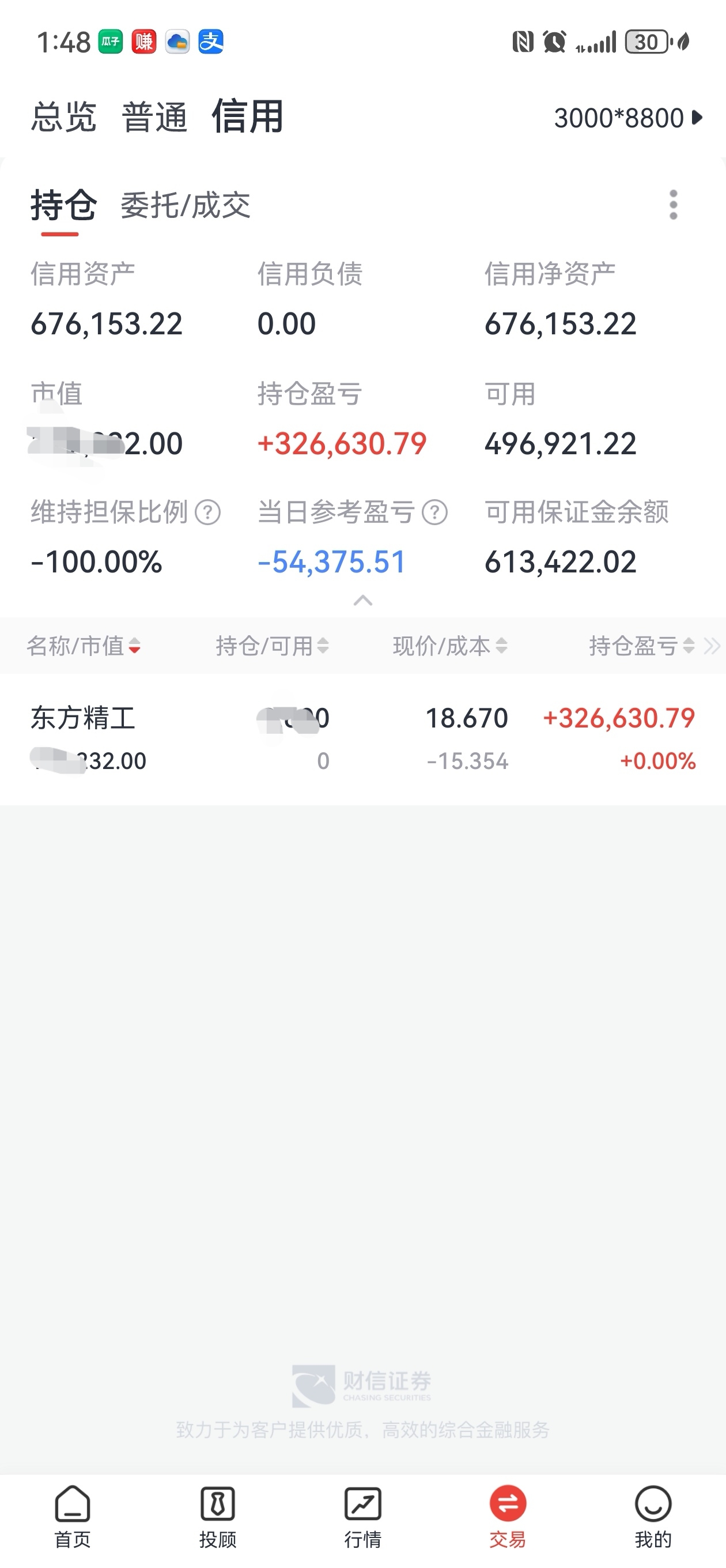Select the 信用 credit account tab
This screenshot has height=1568, width=726.
tap(248, 116)
